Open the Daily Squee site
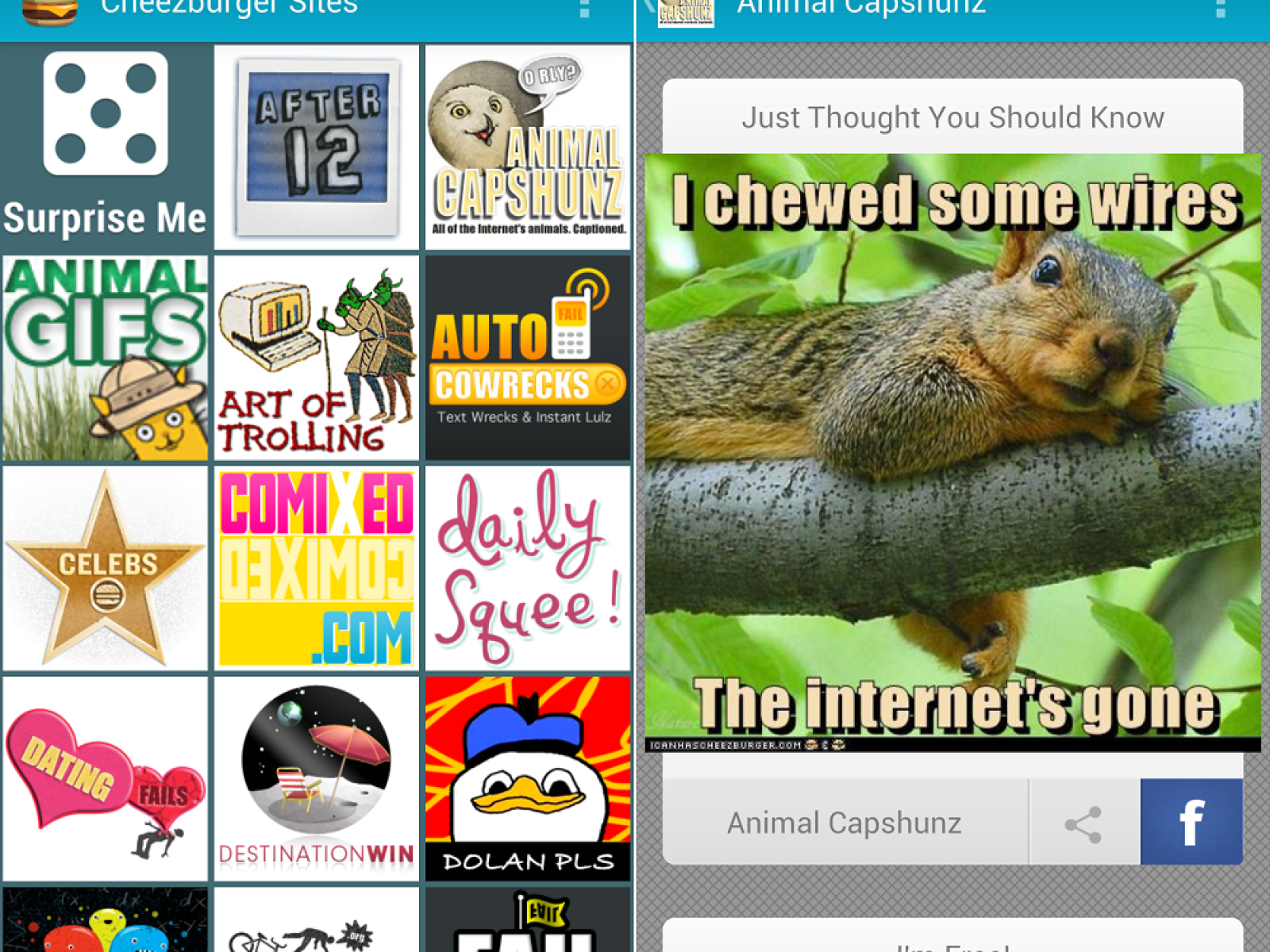Screen dimensions: 1270x952 coord(528,568)
